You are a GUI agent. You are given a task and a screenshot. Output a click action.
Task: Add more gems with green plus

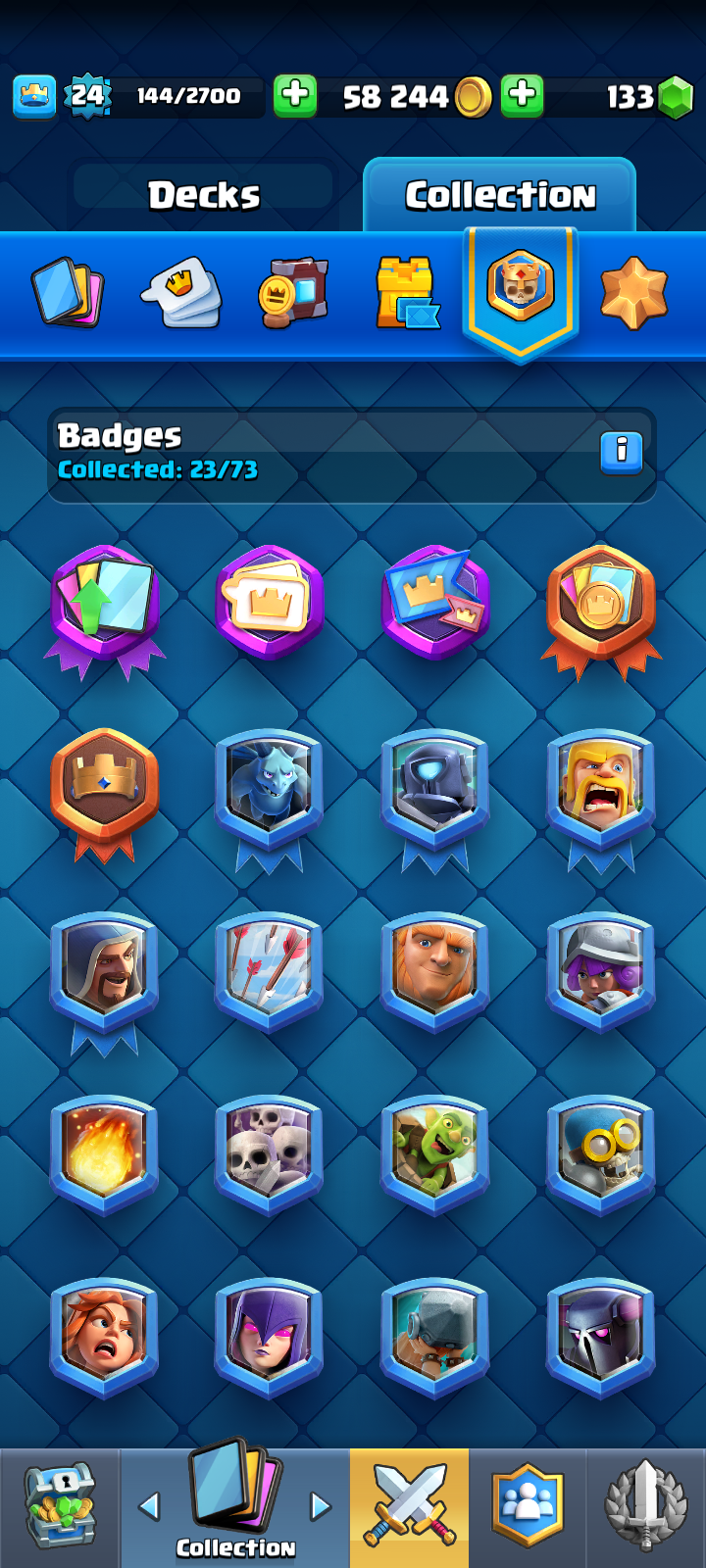point(523,96)
